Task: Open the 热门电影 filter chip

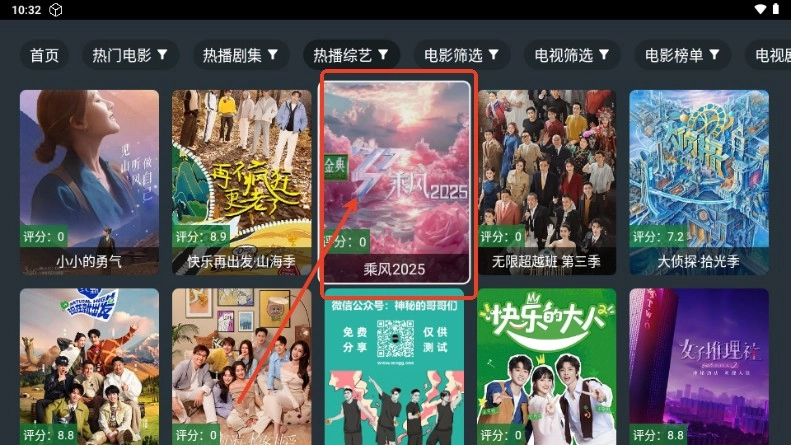Action: (130, 55)
